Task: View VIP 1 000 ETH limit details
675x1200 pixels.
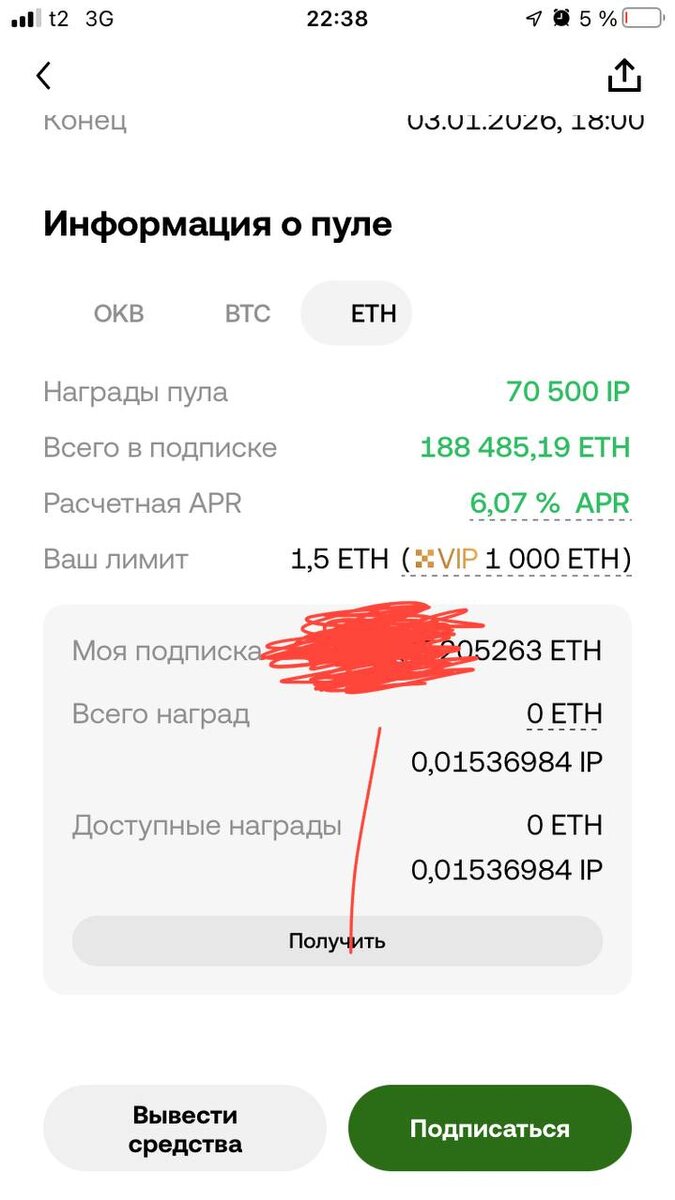Action: tap(517, 559)
